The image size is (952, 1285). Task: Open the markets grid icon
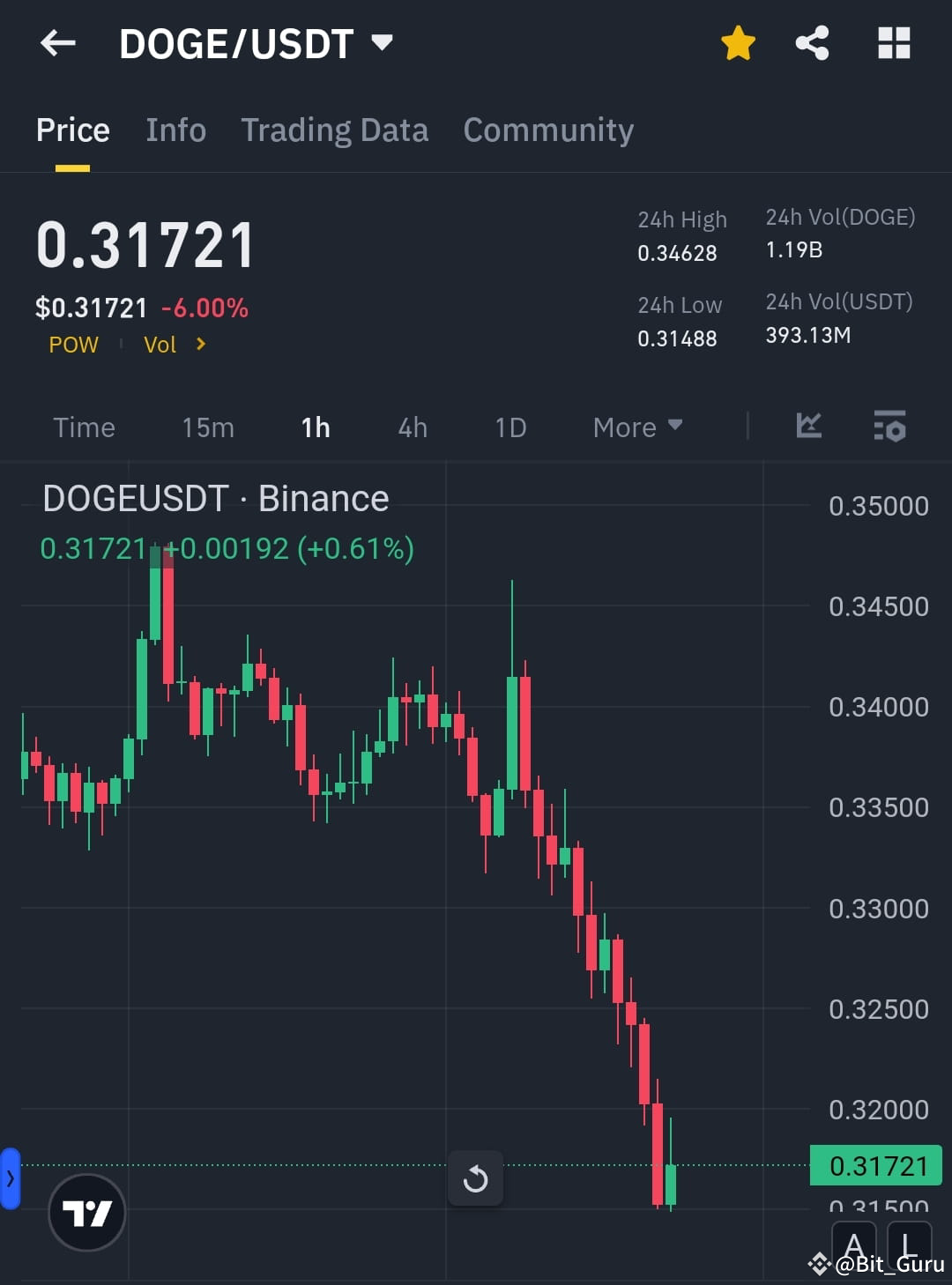[894, 43]
